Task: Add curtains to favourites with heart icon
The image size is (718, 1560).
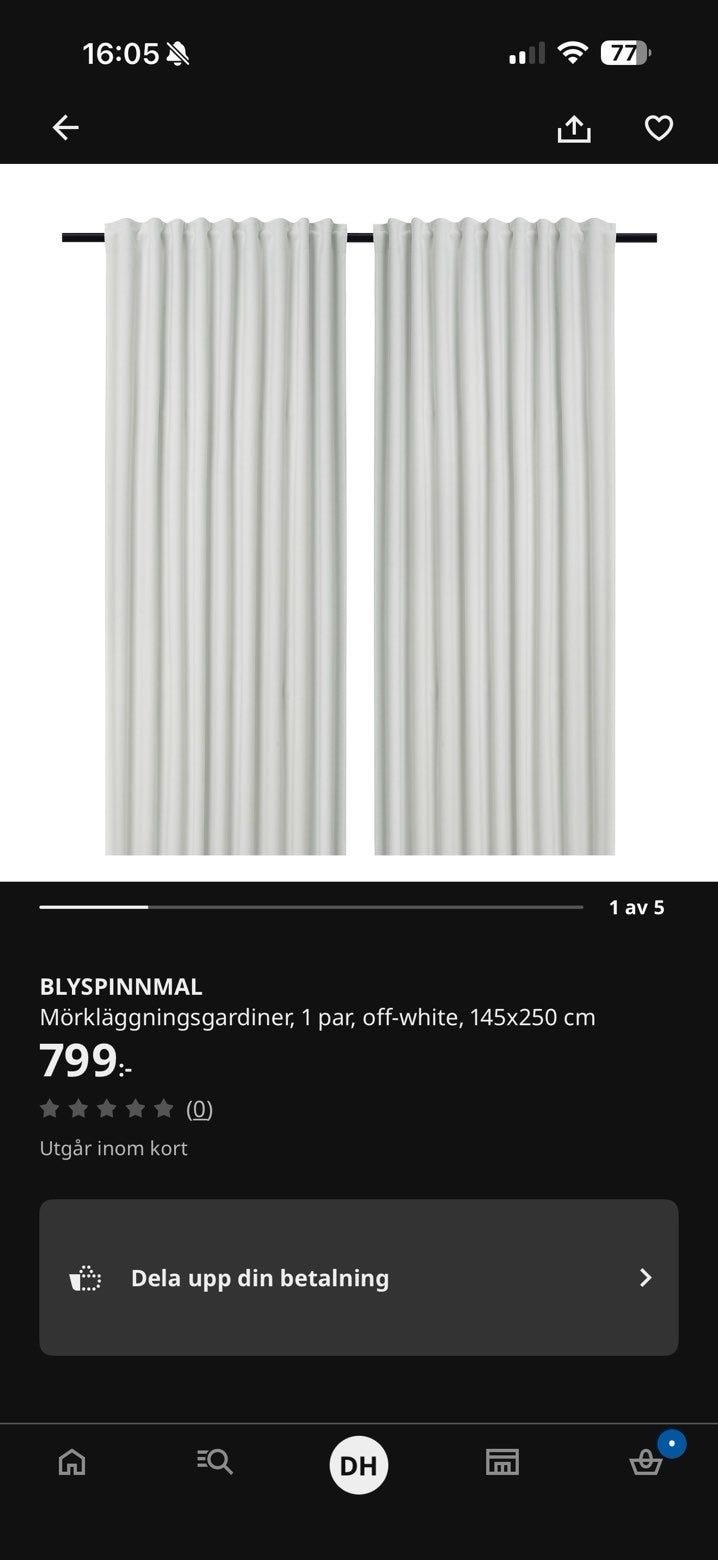Action: (658, 128)
